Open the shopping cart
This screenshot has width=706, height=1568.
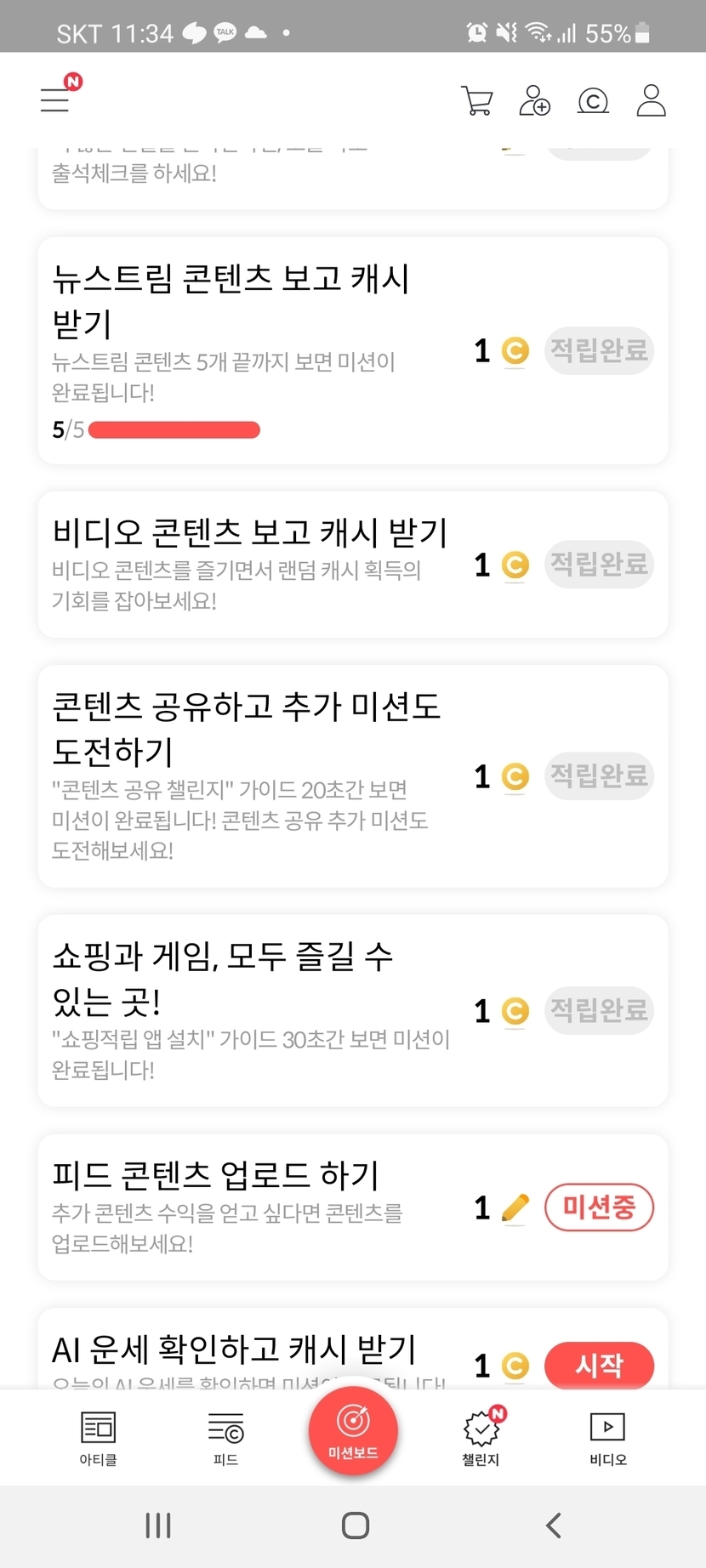pyautogui.click(x=477, y=100)
